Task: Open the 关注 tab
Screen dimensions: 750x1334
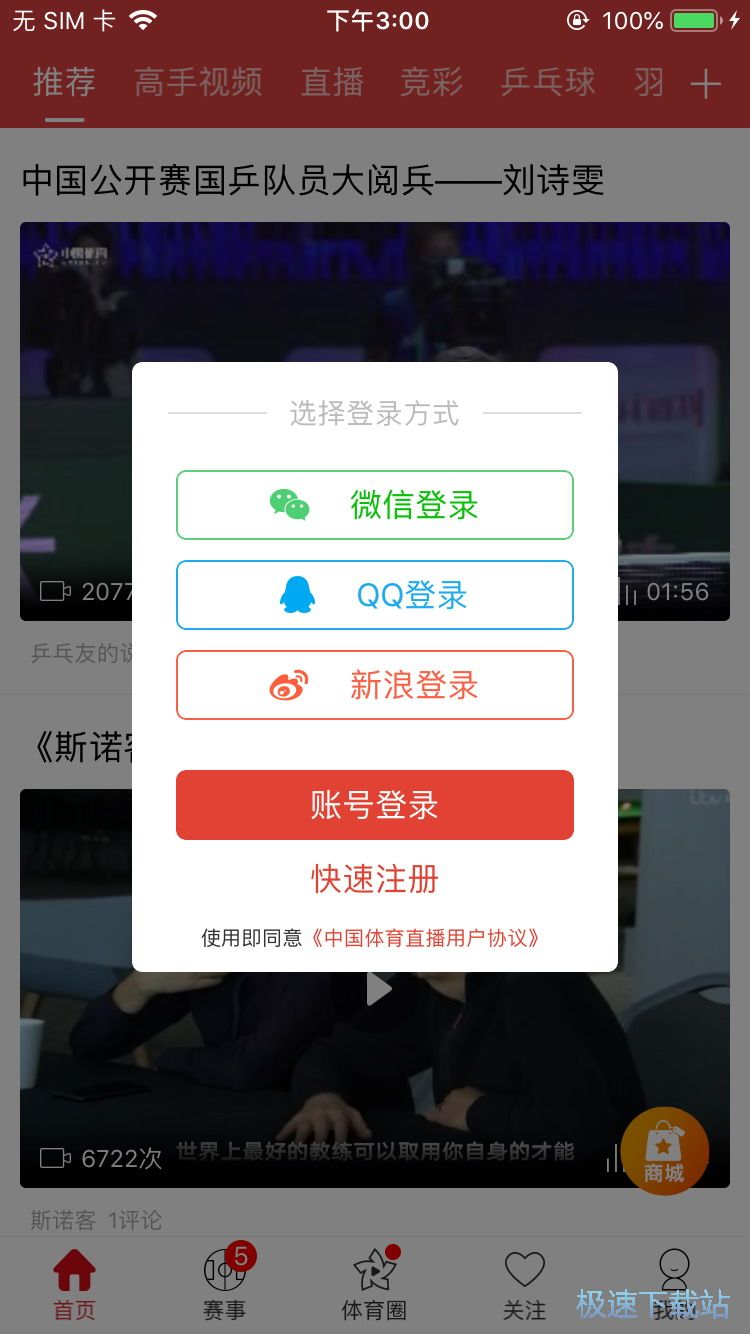Action: (x=525, y=1284)
